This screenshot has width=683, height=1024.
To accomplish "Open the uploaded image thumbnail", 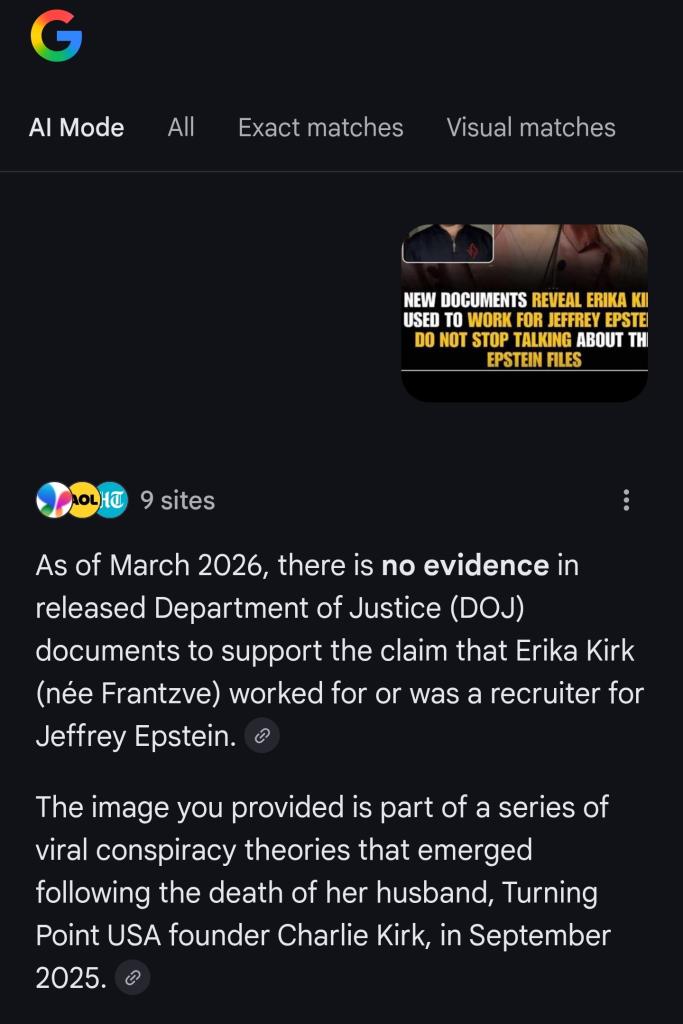I will pyautogui.click(x=524, y=312).
